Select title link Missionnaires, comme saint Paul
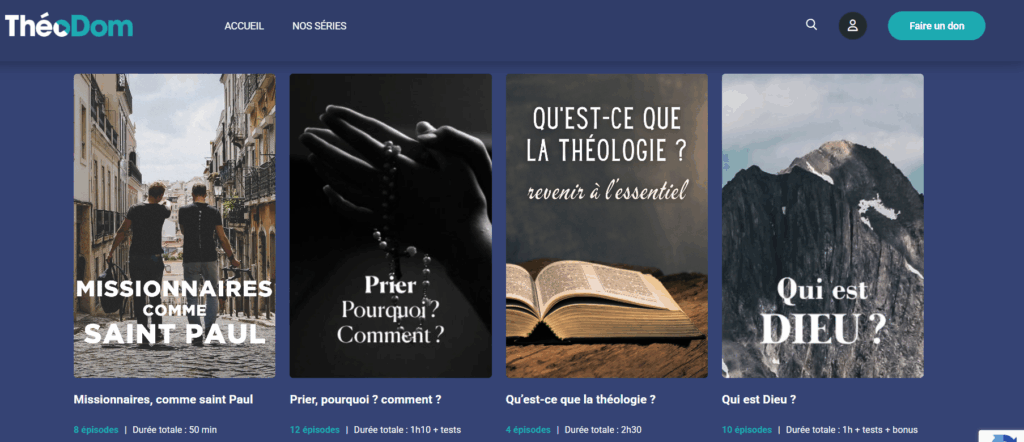This screenshot has height=442, width=1024. pos(163,399)
